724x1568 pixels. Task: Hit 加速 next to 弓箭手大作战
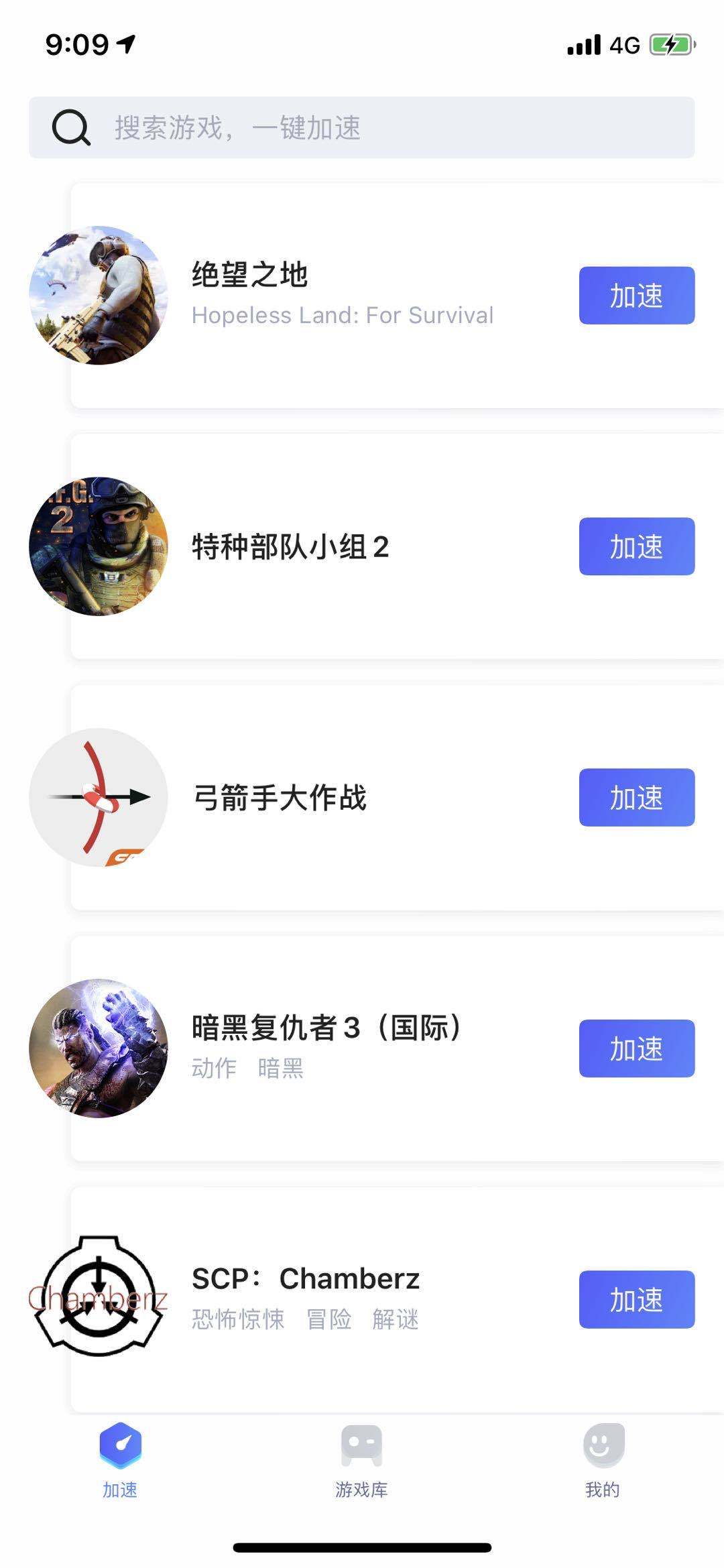(636, 797)
